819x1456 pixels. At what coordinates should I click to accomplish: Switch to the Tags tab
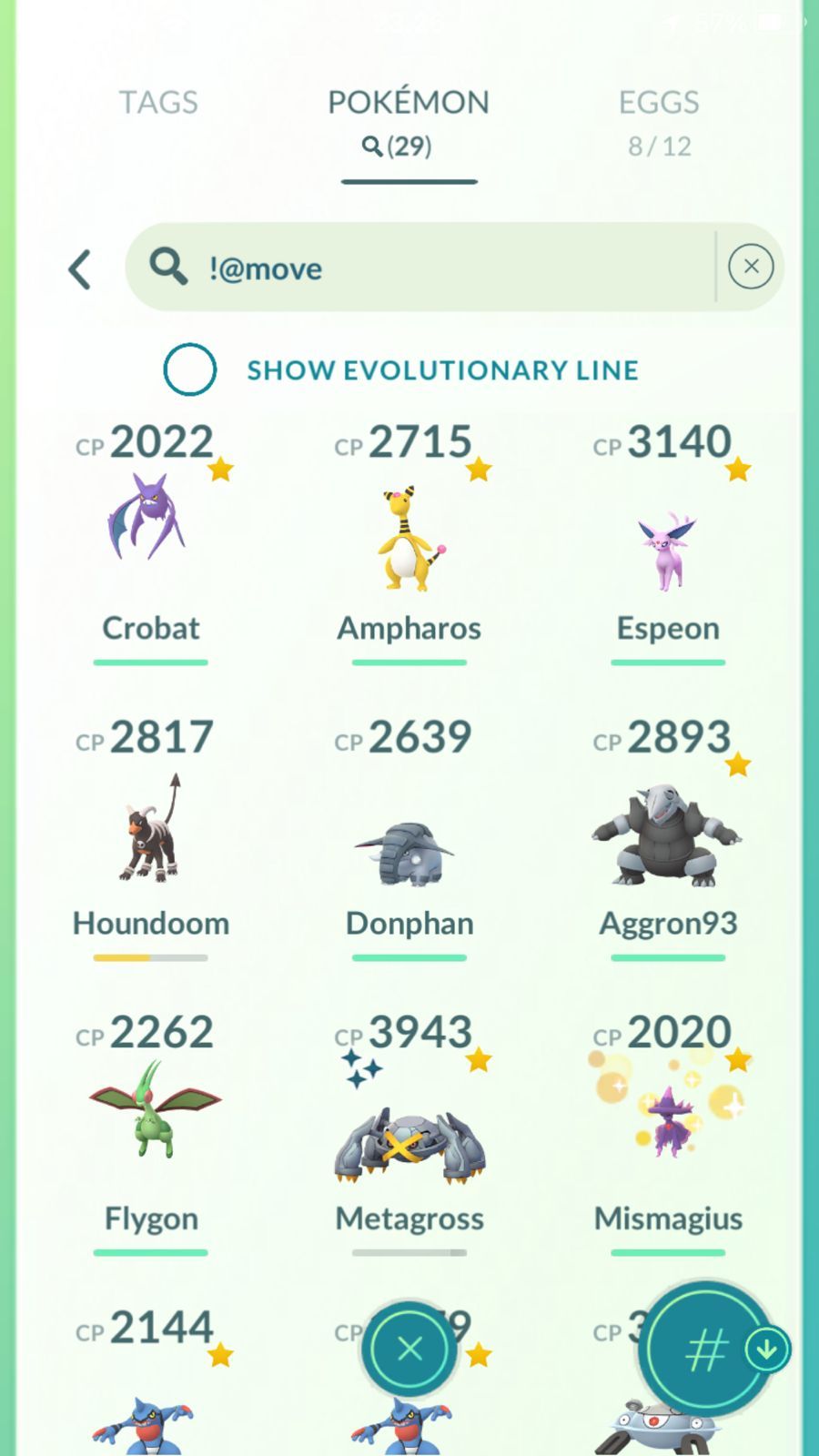[x=158, y=103]
